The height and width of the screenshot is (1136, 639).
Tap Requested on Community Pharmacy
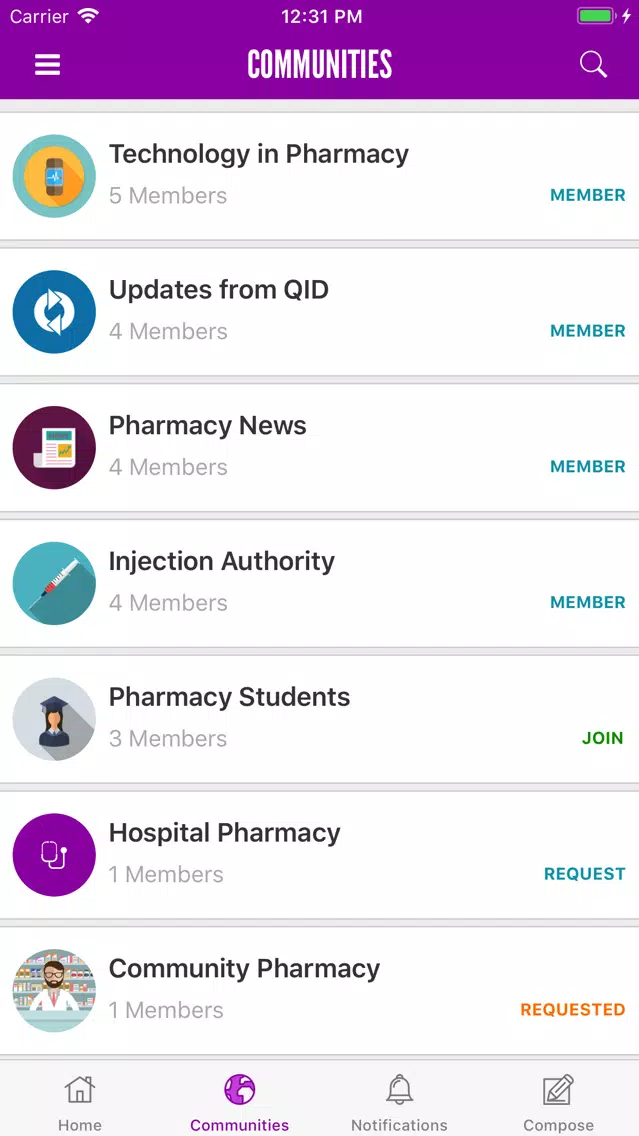coord(572,1009)
